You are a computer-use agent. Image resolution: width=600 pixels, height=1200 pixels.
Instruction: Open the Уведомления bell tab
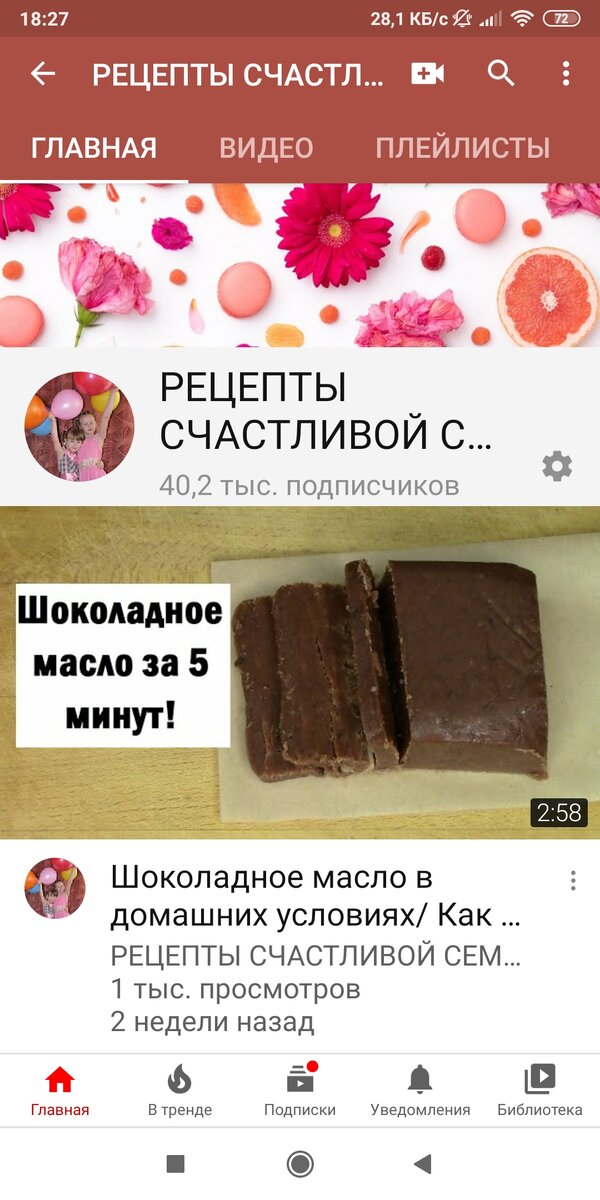(420, 1090)
